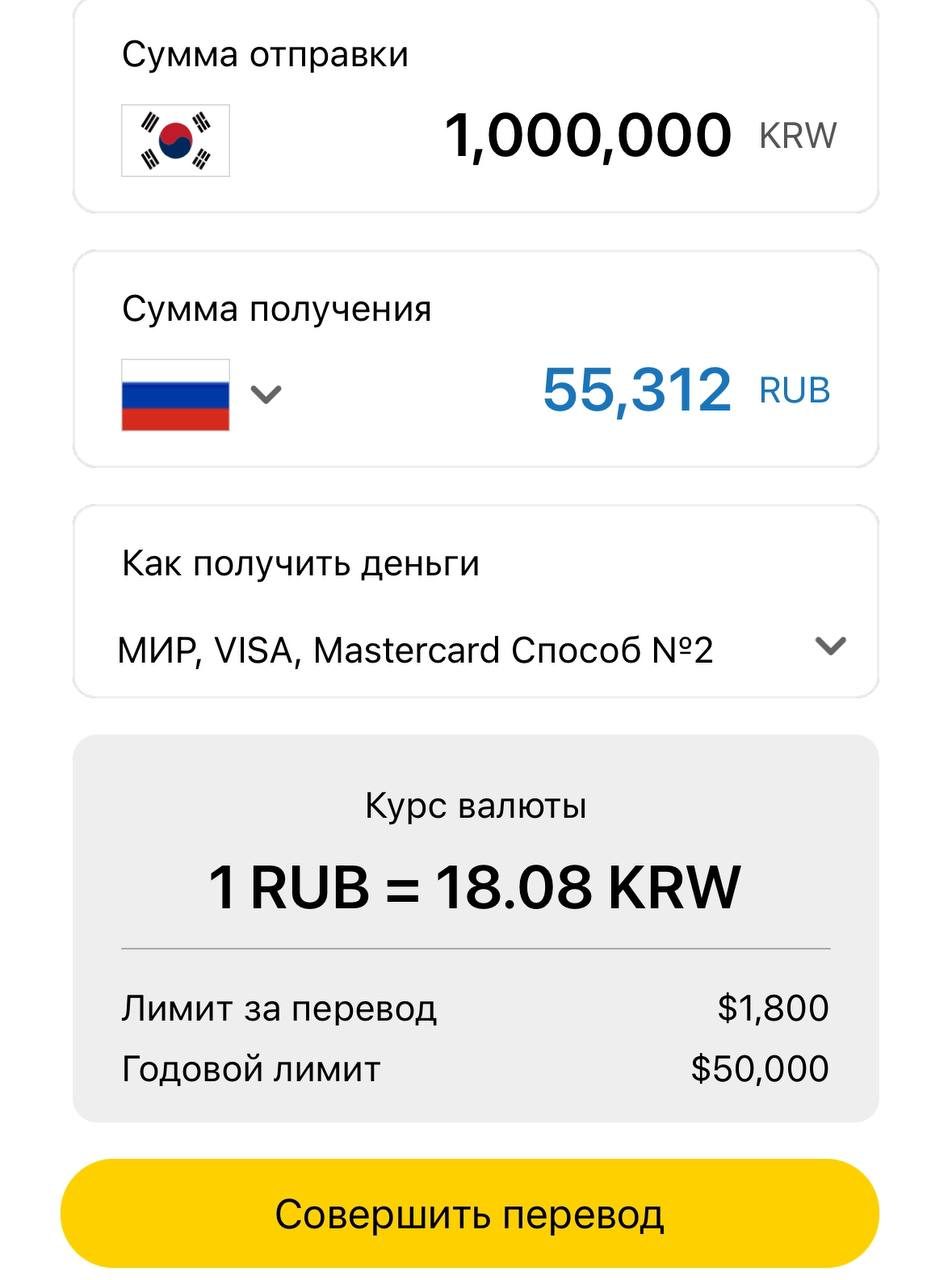Edit the 1,000,000 KRW send amount
The image size is (952, 1280).
[588, 136]
